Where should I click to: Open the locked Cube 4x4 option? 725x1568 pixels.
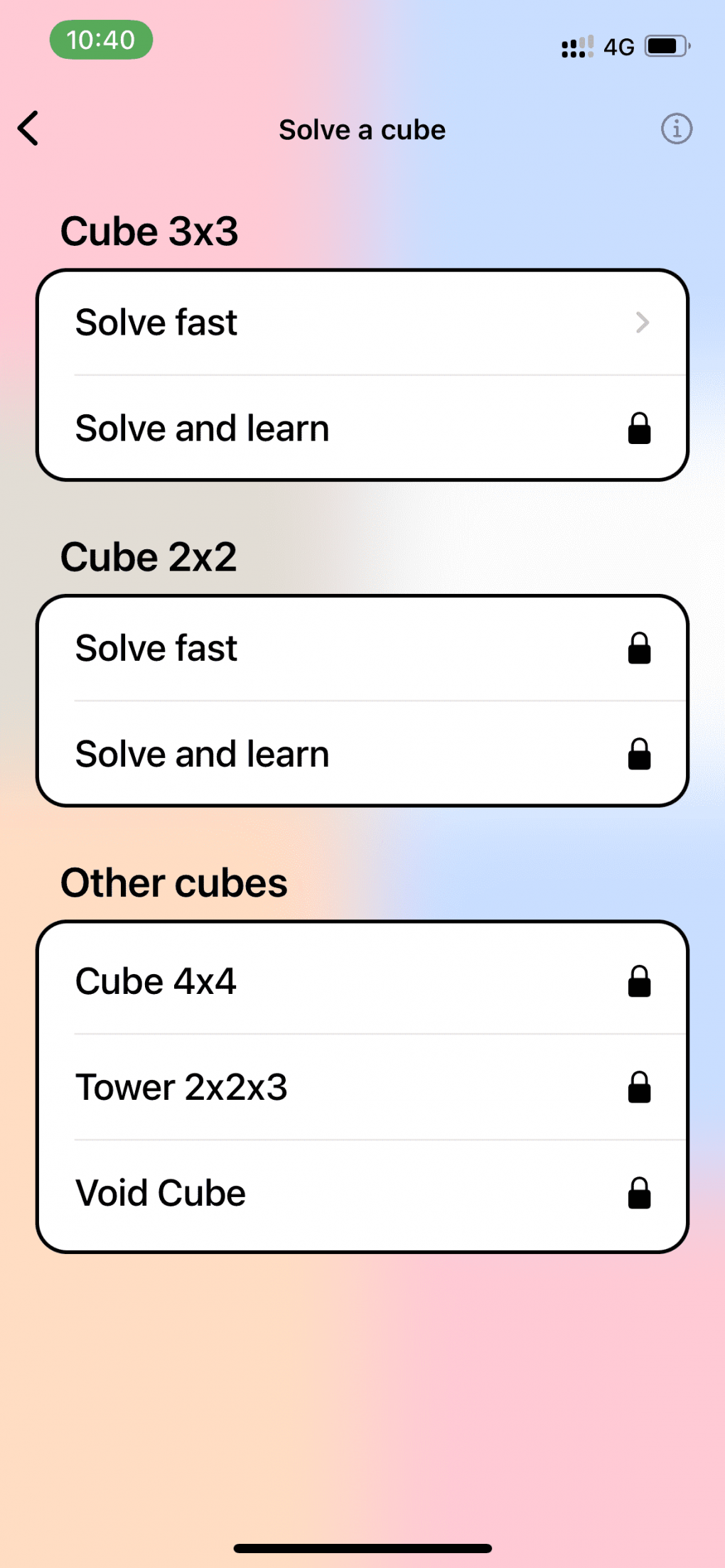(x=362, y=981)
